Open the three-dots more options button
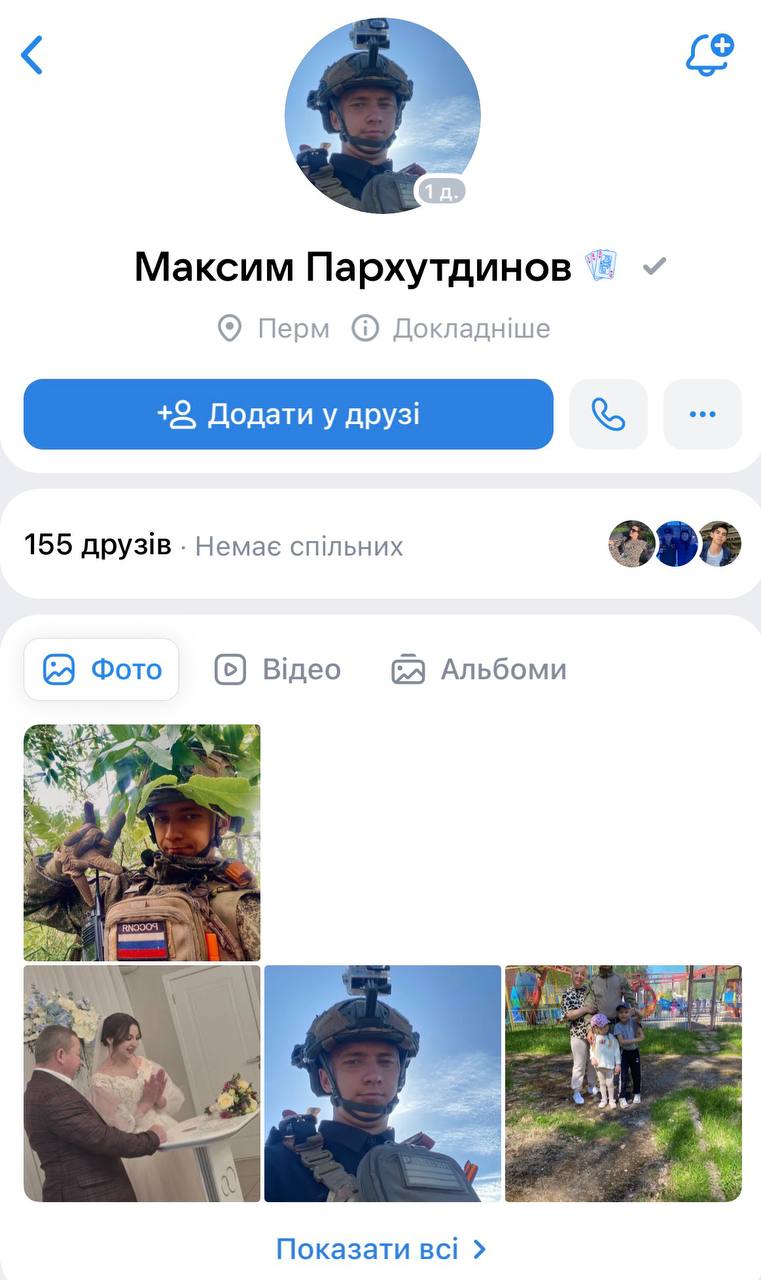 pos(702,414)
